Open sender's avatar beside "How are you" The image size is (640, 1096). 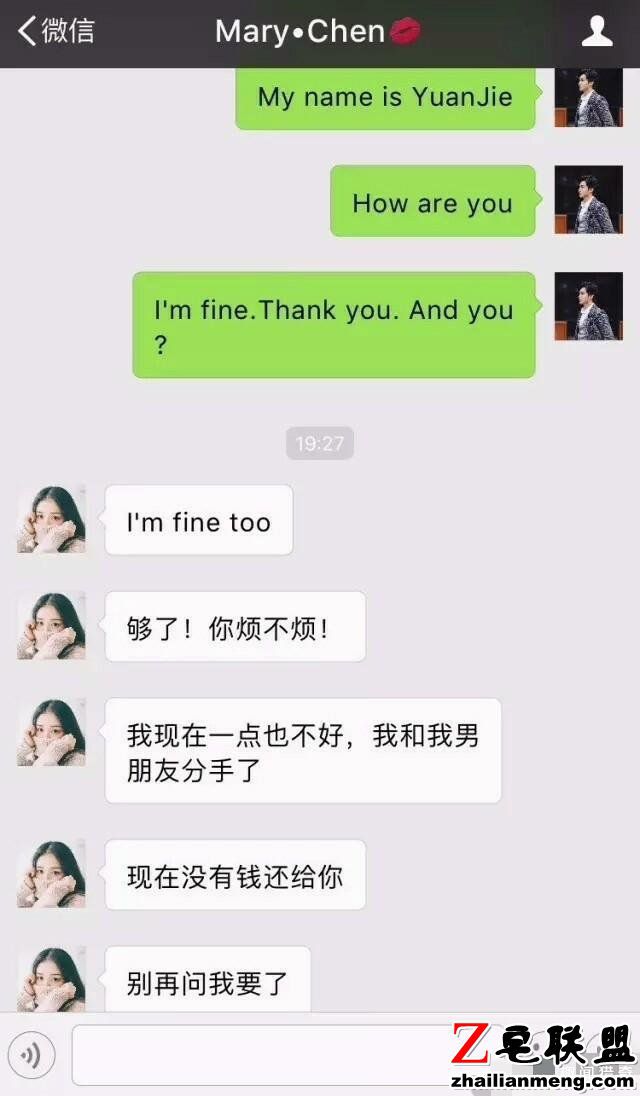[x=589, y=200]
